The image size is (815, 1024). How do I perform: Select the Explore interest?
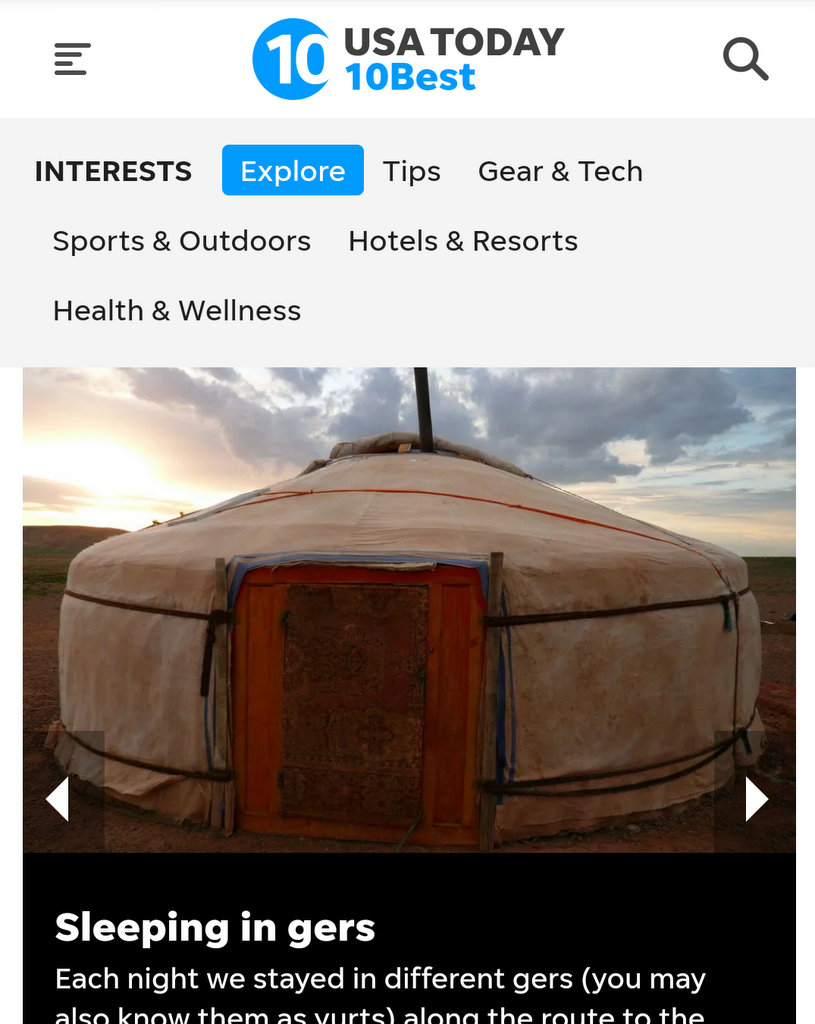tap(292, 171)
